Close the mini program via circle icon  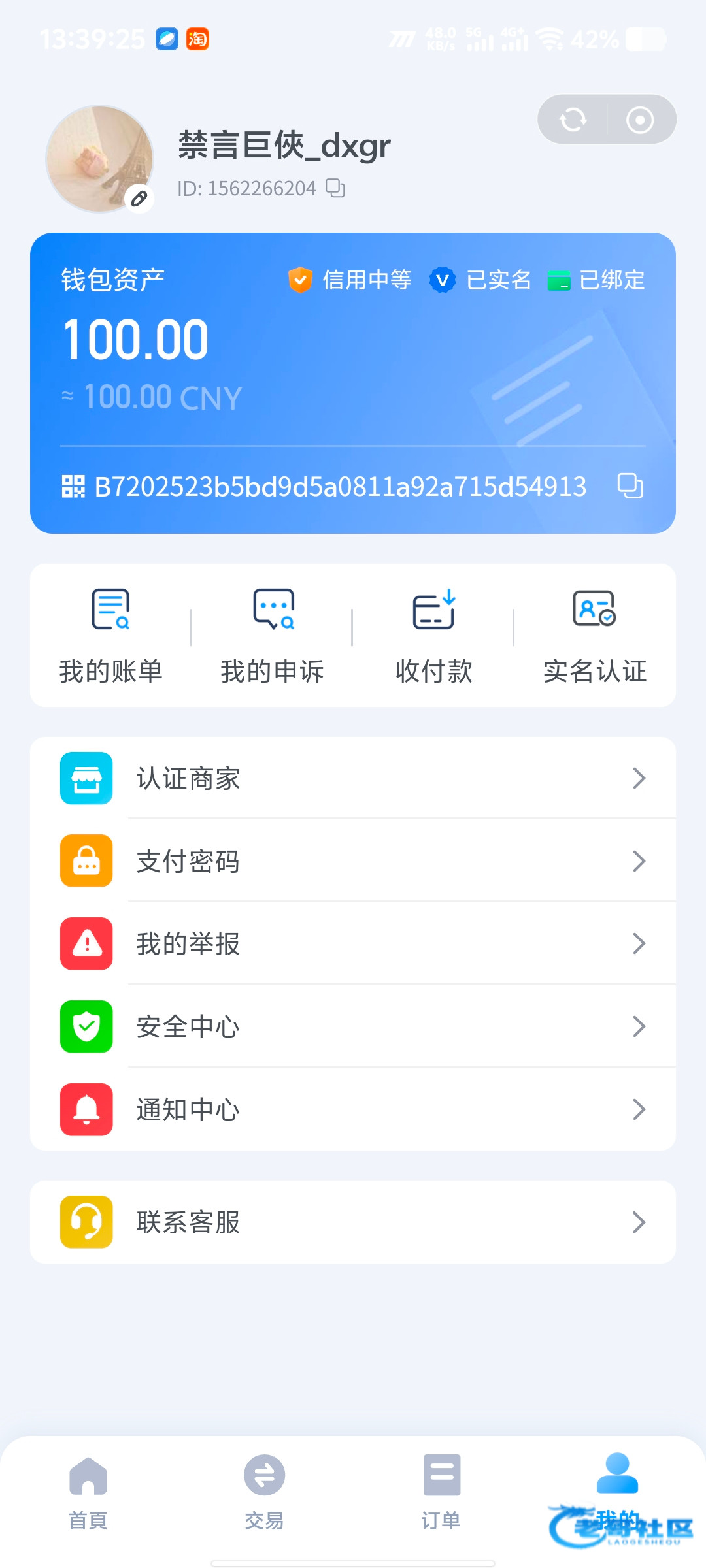click(x=639, y=120)
